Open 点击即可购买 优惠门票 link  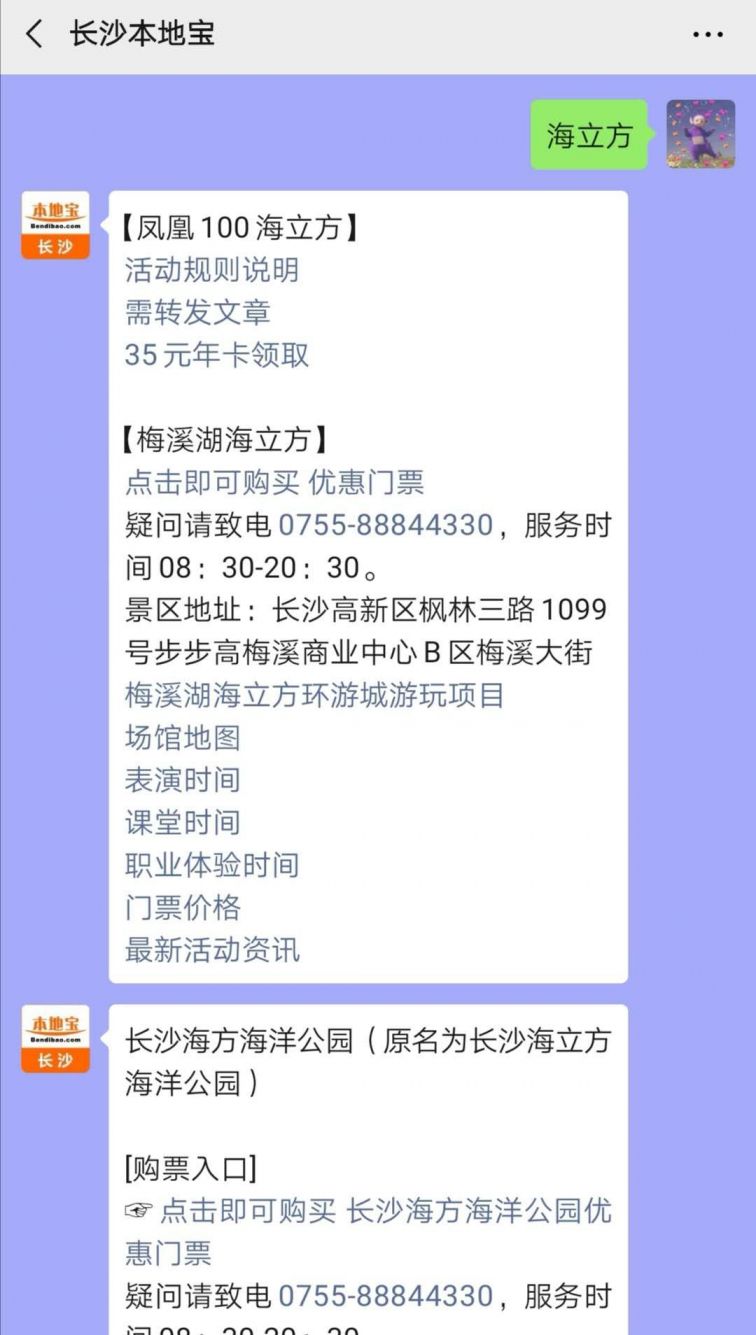coord(274,482)
